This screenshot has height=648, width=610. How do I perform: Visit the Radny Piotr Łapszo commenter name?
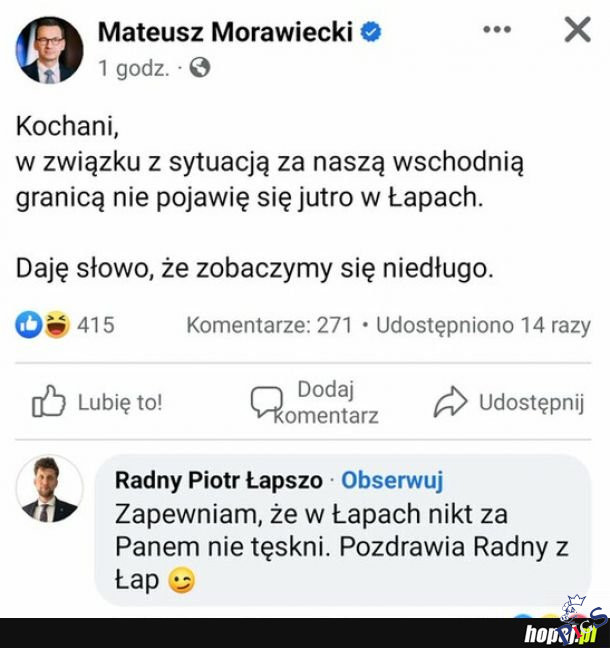click(217, 480)
